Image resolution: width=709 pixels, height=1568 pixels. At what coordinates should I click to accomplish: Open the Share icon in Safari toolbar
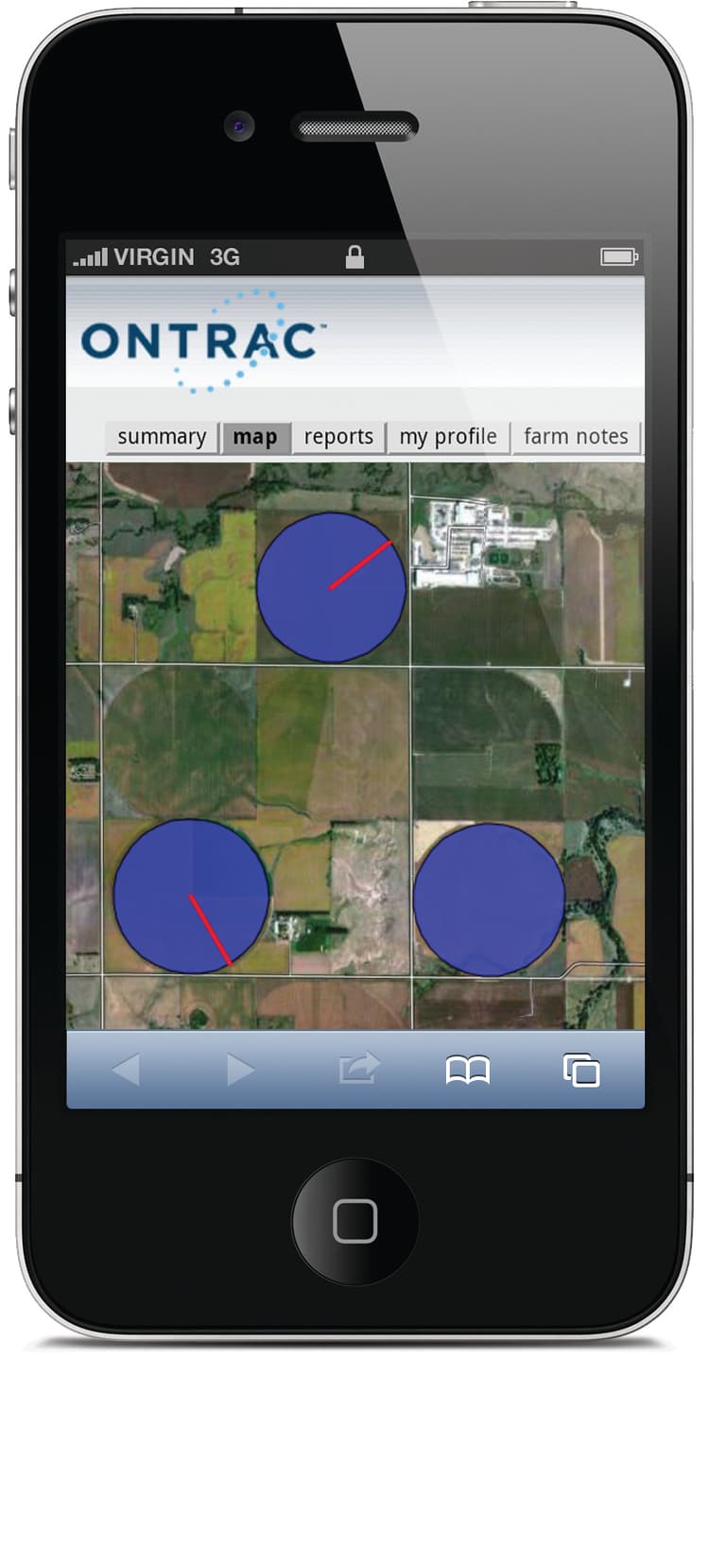[357, 1068]
